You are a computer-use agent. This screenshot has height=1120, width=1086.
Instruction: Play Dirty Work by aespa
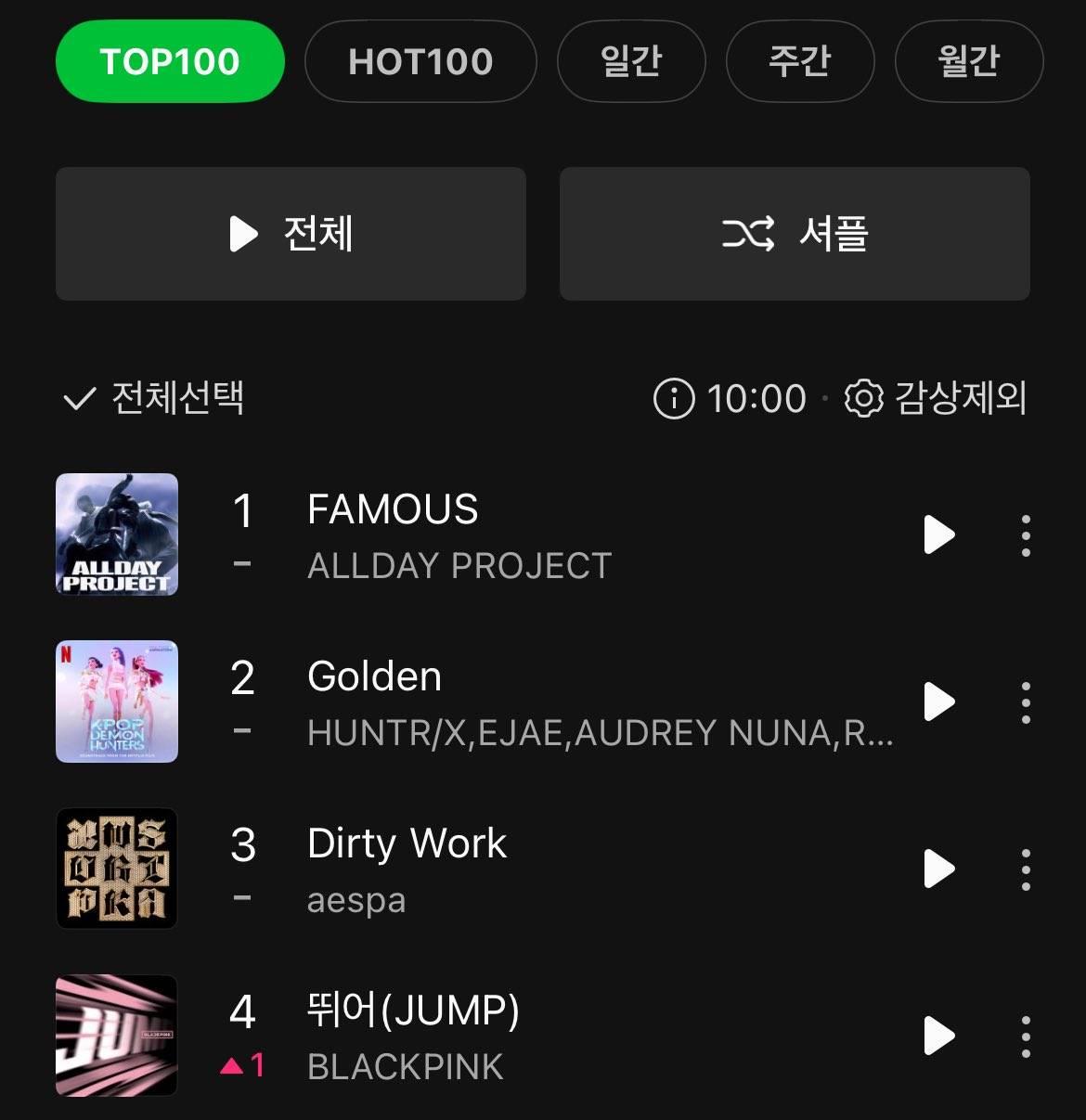(939, 869)
